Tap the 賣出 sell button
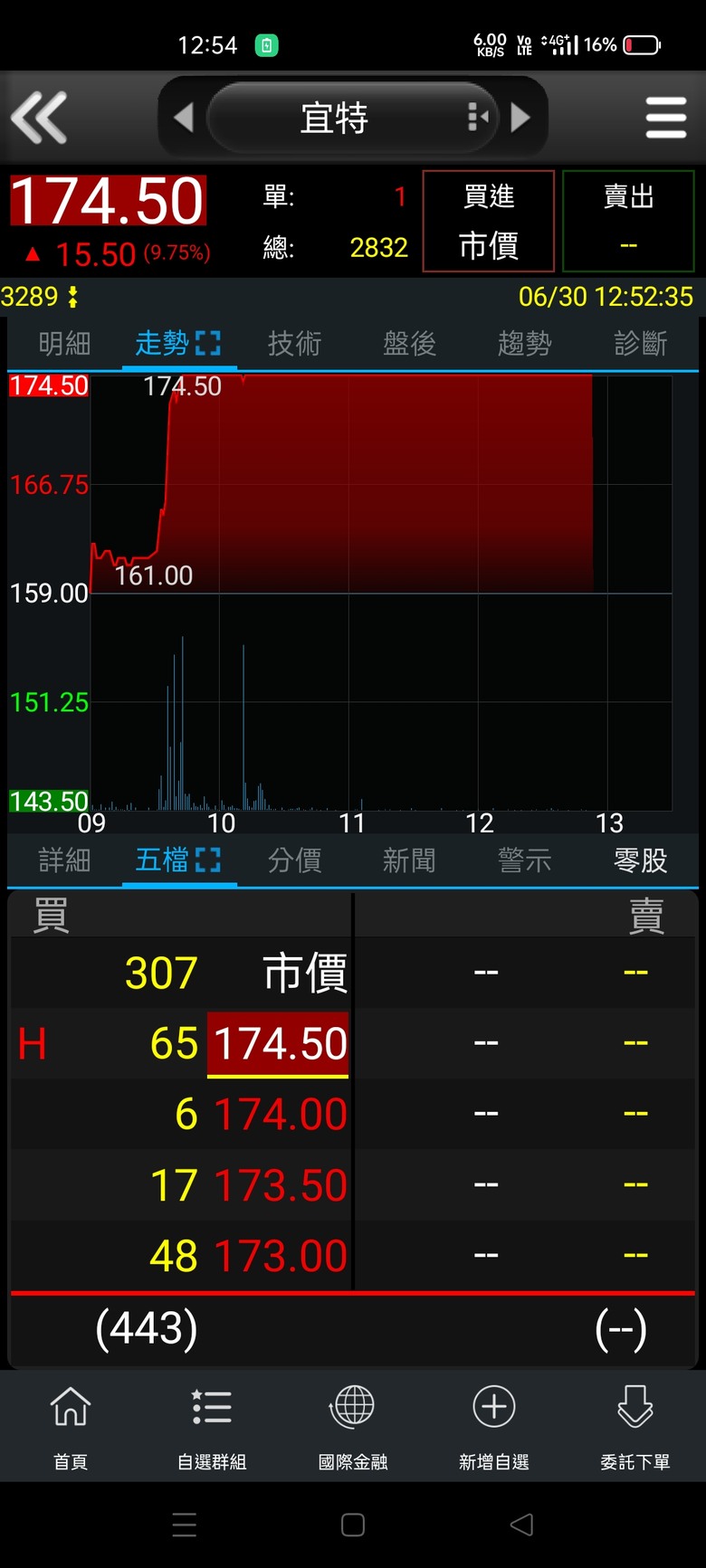 (x=628, y=221)
